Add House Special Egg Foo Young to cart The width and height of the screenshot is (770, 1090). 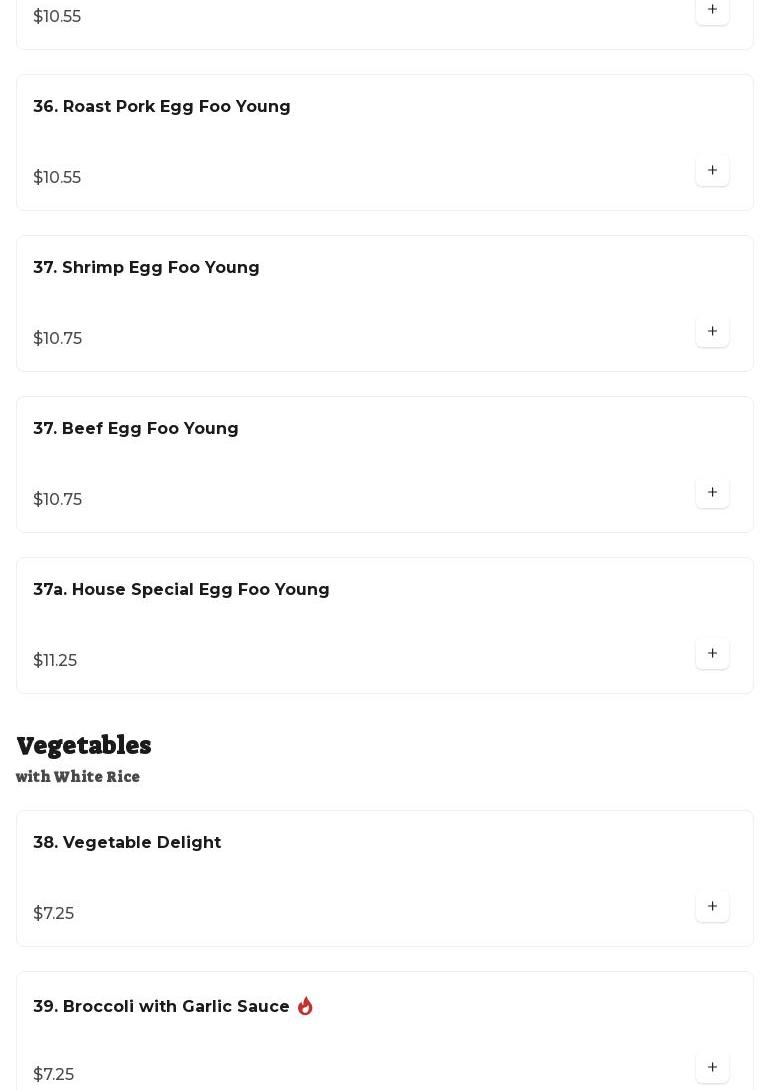[x=712, y=654]
